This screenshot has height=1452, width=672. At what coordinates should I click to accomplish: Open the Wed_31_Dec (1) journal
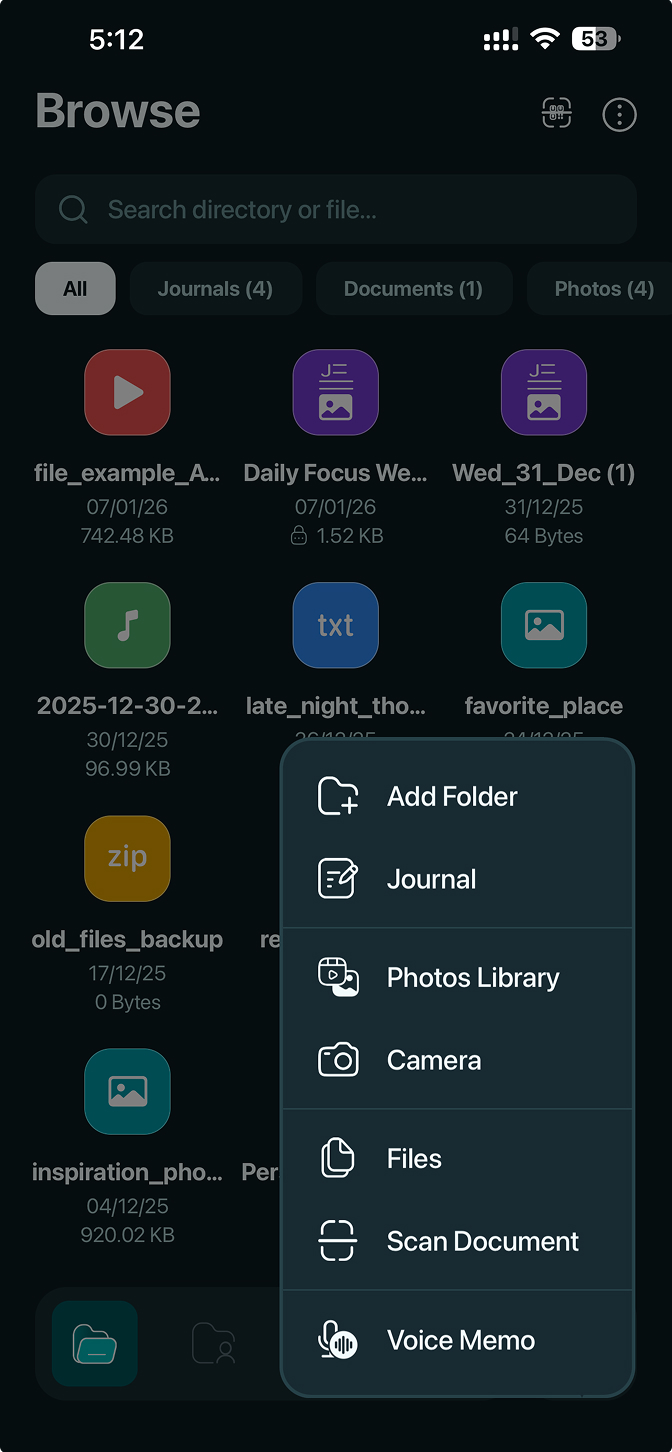click(543, 393)
